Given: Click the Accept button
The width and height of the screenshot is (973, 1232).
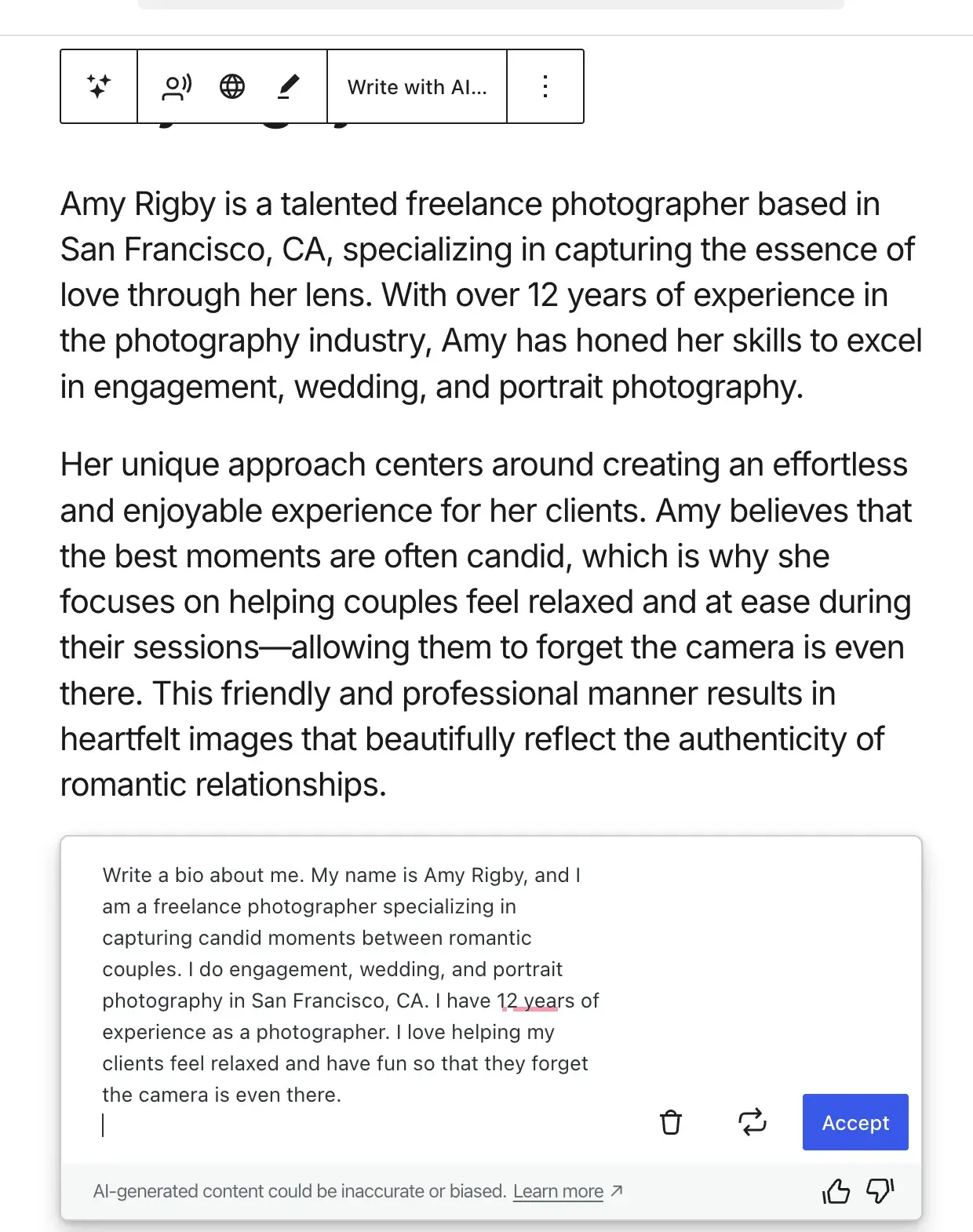Looking at the screenshot, I should [x=855, y=1122].
